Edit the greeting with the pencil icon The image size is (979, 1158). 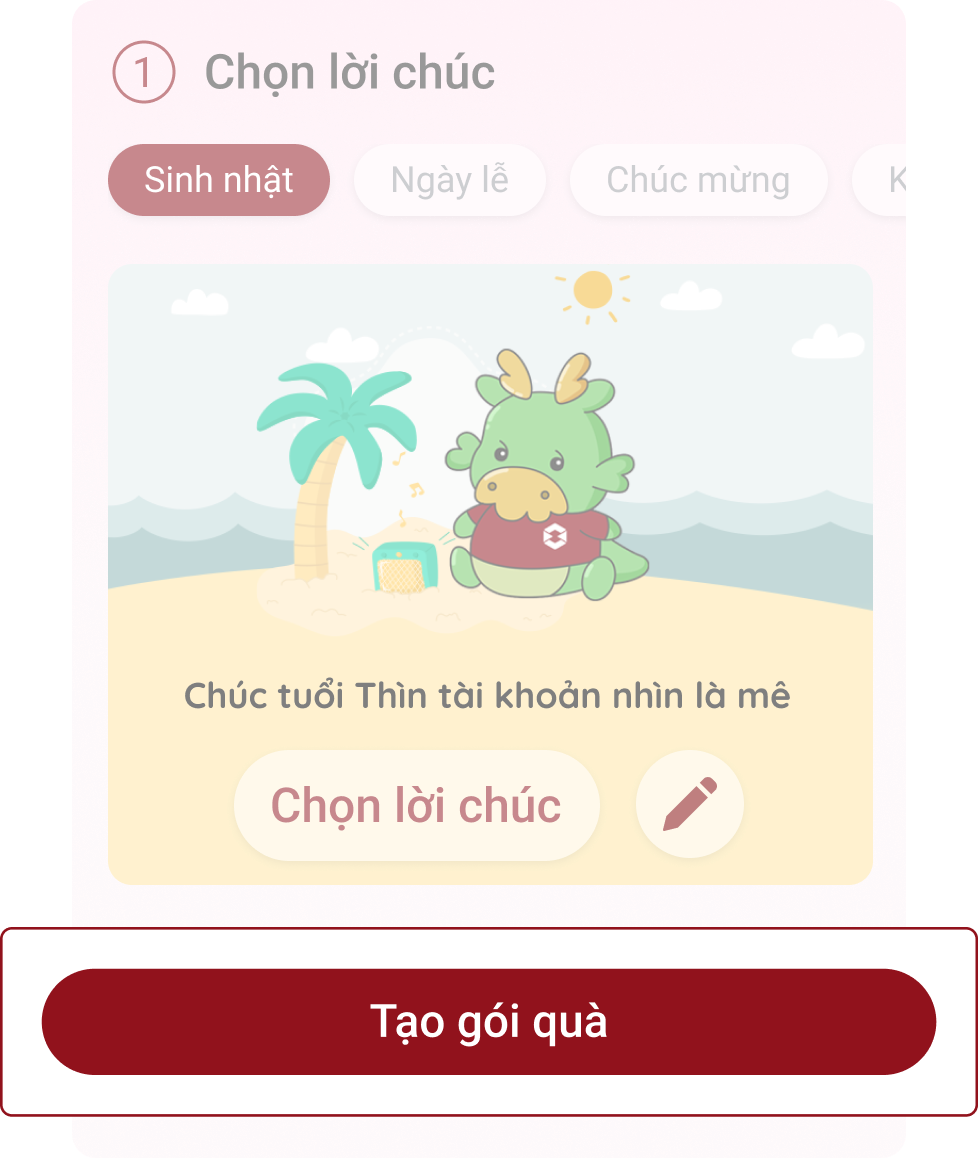pyautogui.click(x=690, y=804)
